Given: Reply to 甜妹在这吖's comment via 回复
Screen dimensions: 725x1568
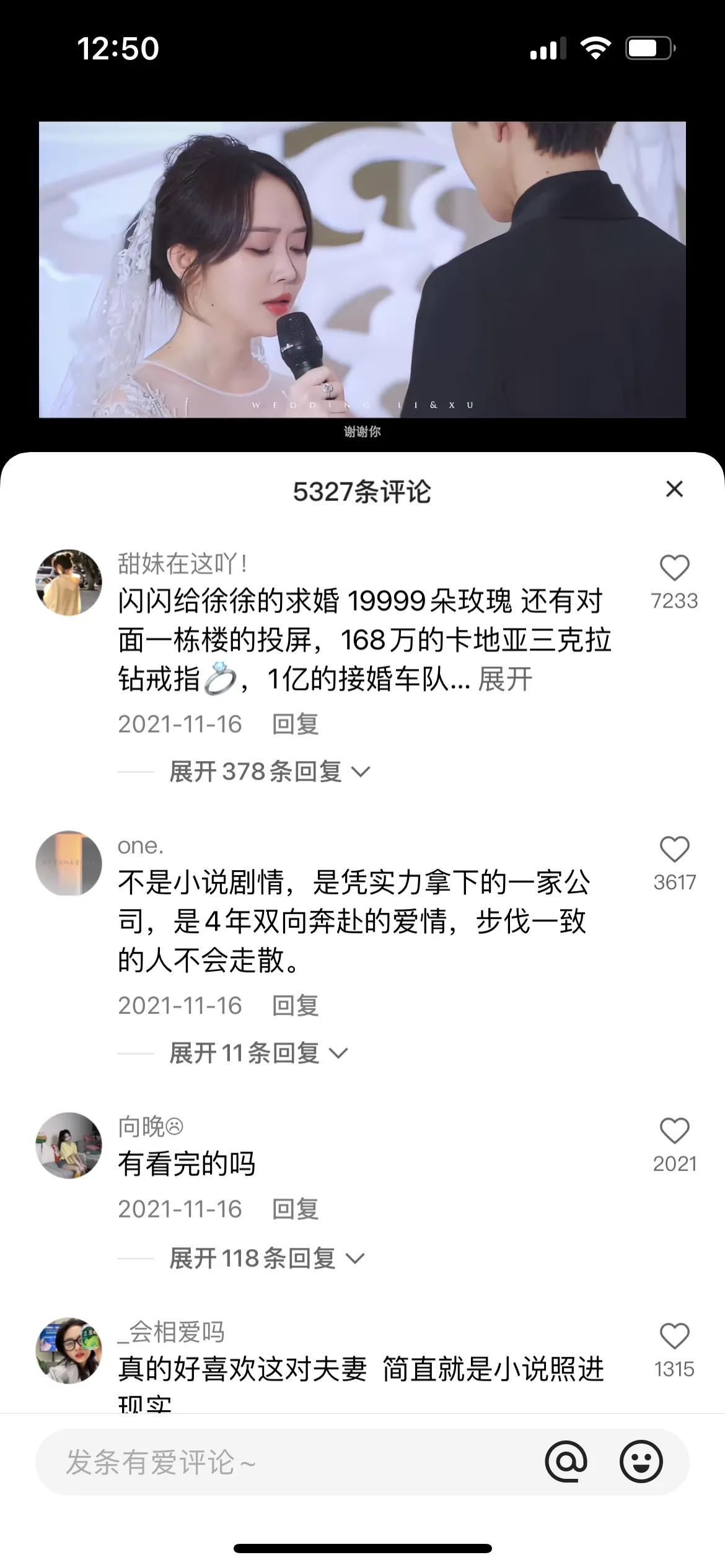Looking at the screenshot, I should [x=297, y=723].
